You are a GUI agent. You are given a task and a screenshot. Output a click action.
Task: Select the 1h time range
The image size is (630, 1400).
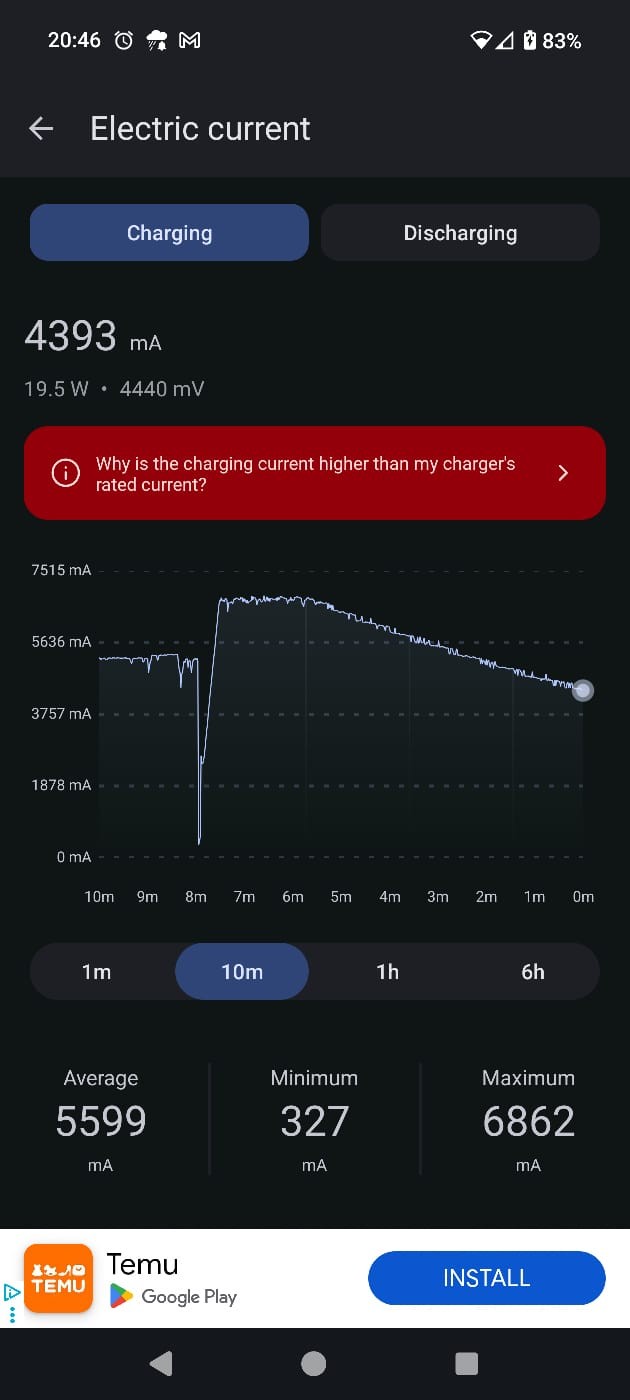388,972
